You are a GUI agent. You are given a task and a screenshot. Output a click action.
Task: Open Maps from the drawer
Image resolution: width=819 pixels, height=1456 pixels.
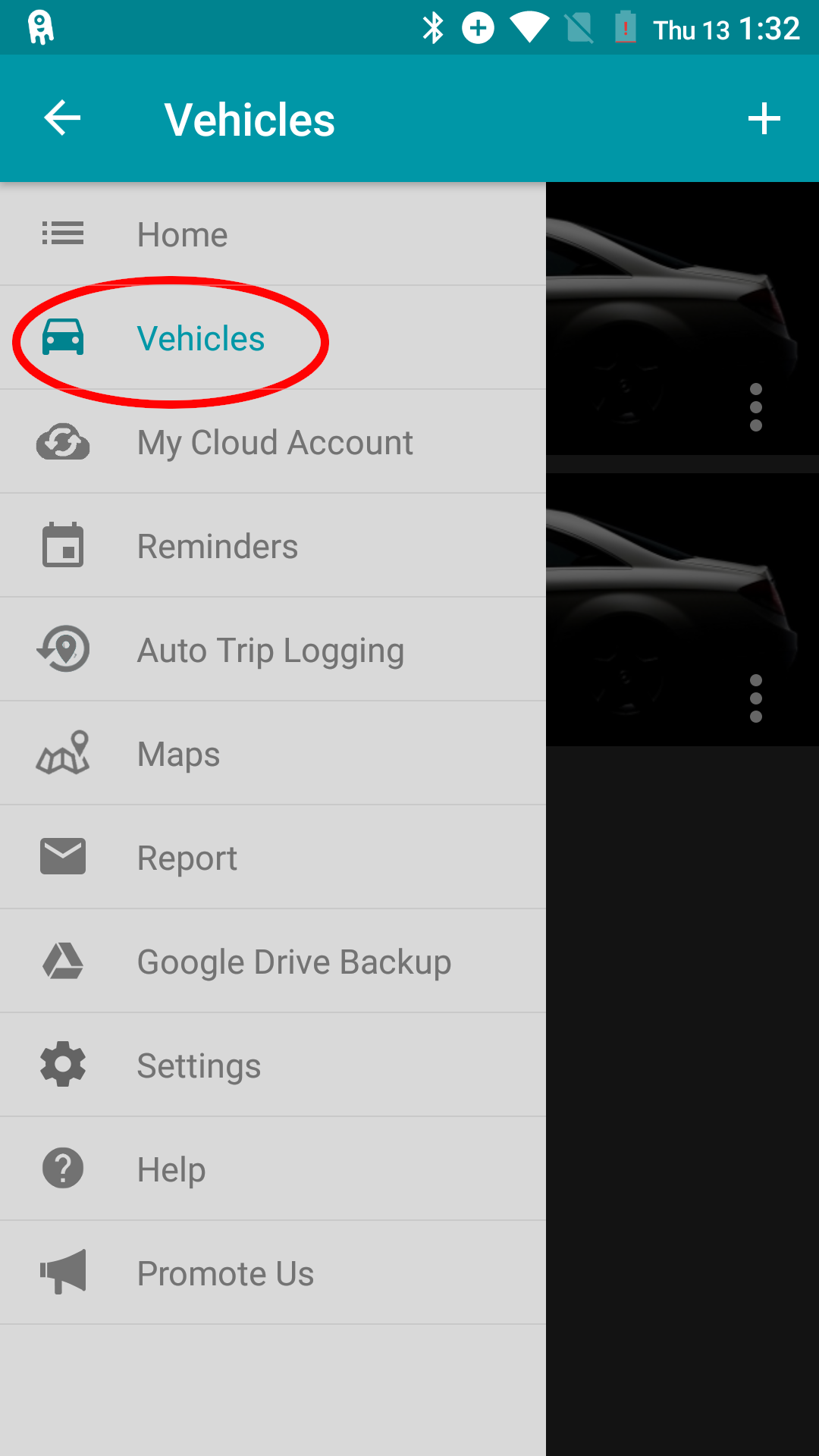273,754
